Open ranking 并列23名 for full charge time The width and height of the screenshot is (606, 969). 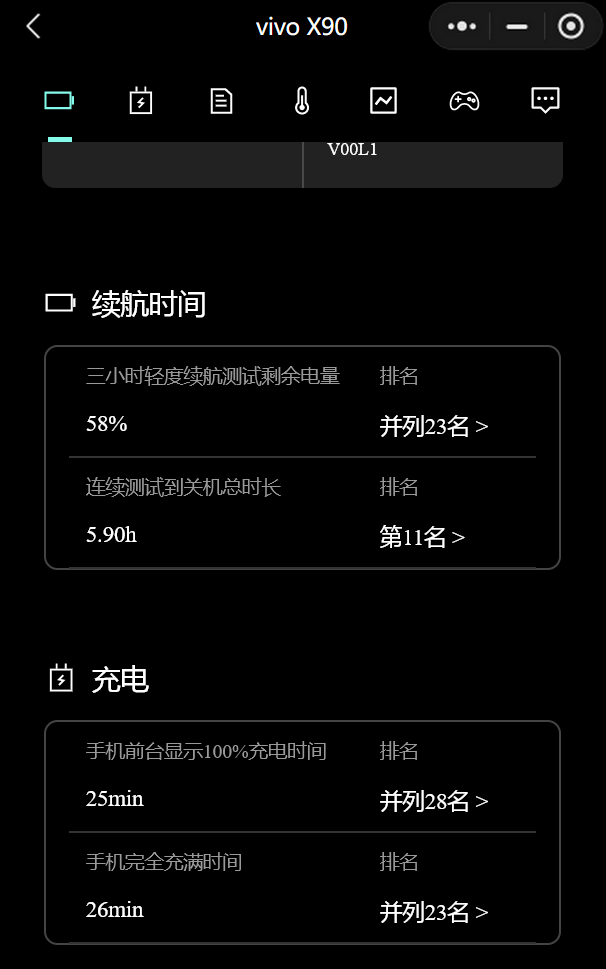click(x=434, y=913)
